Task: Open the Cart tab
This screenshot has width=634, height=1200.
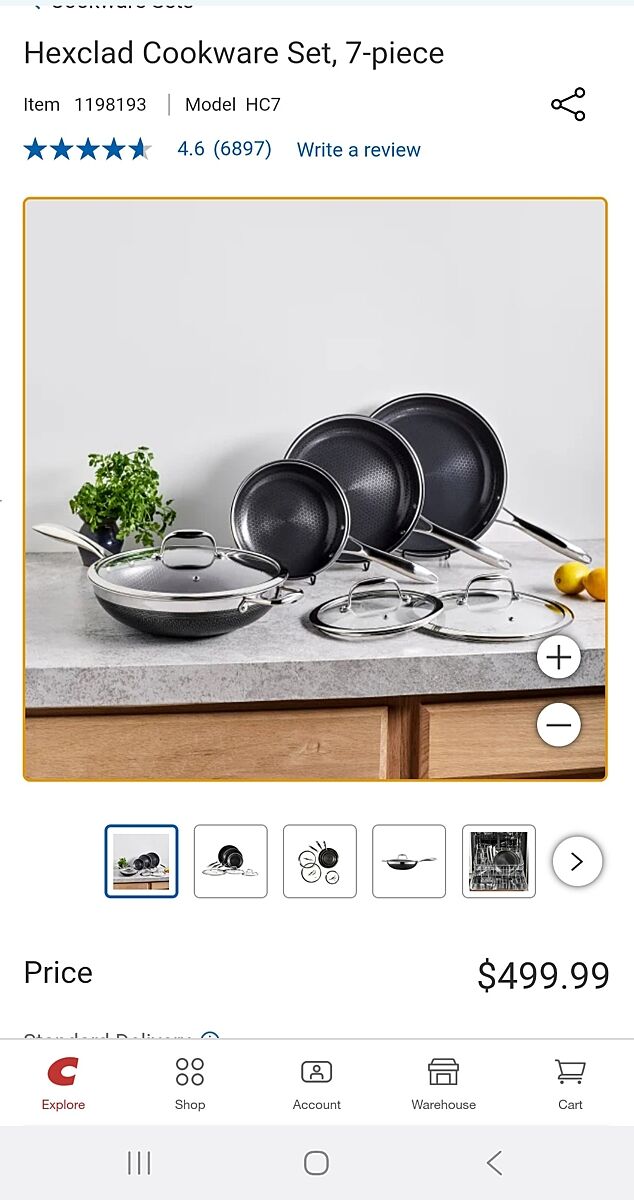Action: point(570,1084)
